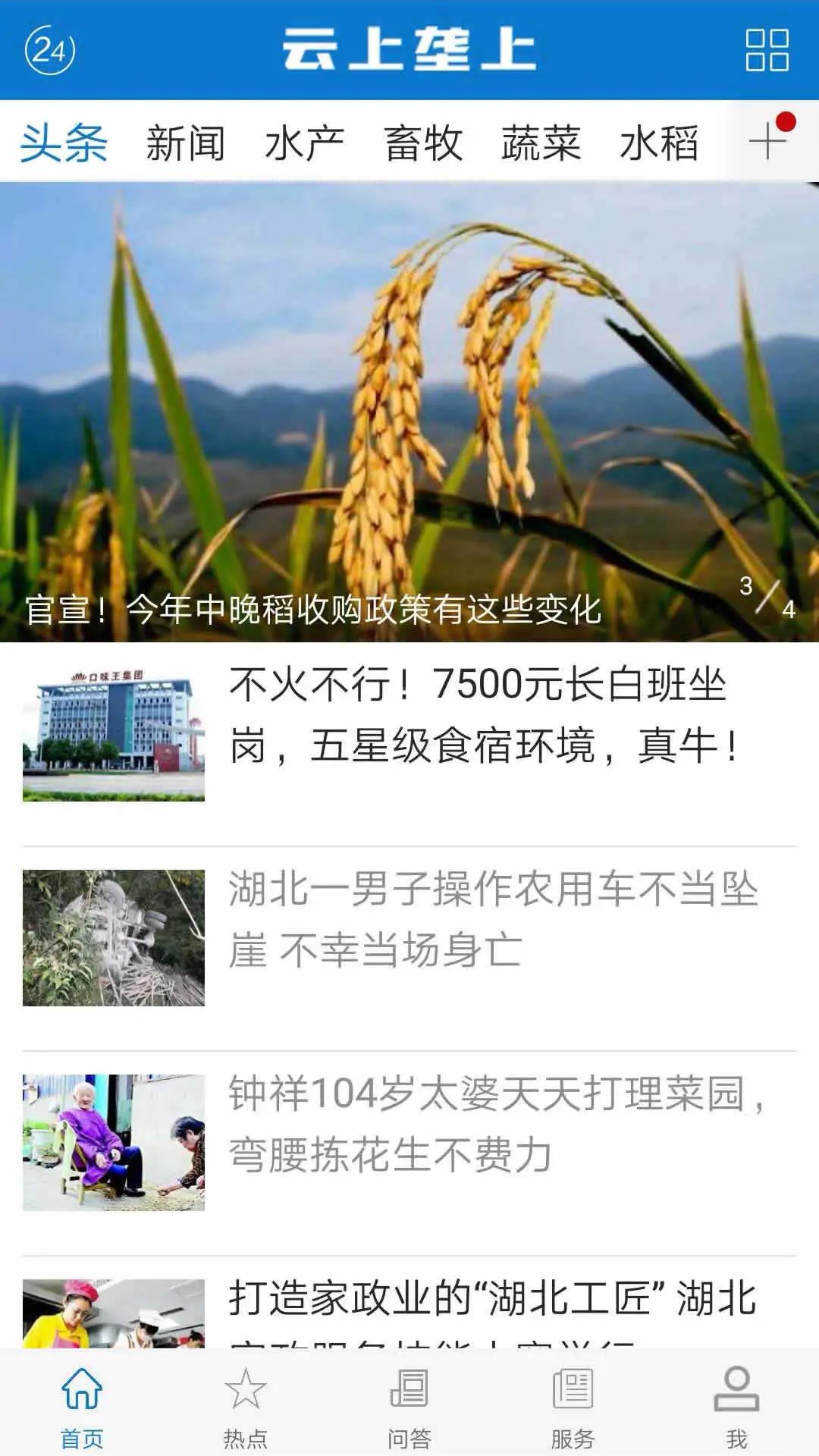
Task: Click the circular 24 logo icon
Action: click(49, 49)
